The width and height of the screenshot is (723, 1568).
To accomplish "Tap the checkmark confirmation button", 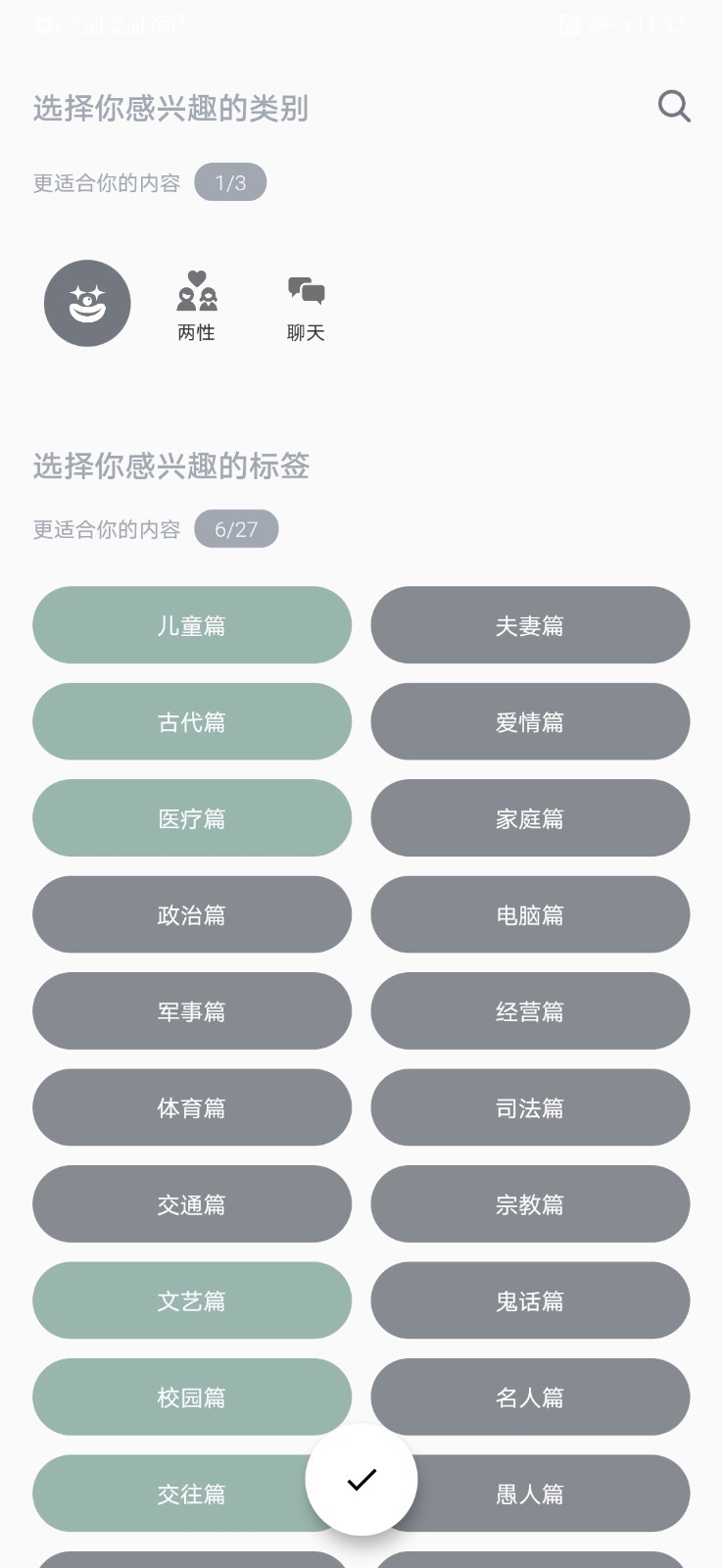I will (x=361, y=1482).
